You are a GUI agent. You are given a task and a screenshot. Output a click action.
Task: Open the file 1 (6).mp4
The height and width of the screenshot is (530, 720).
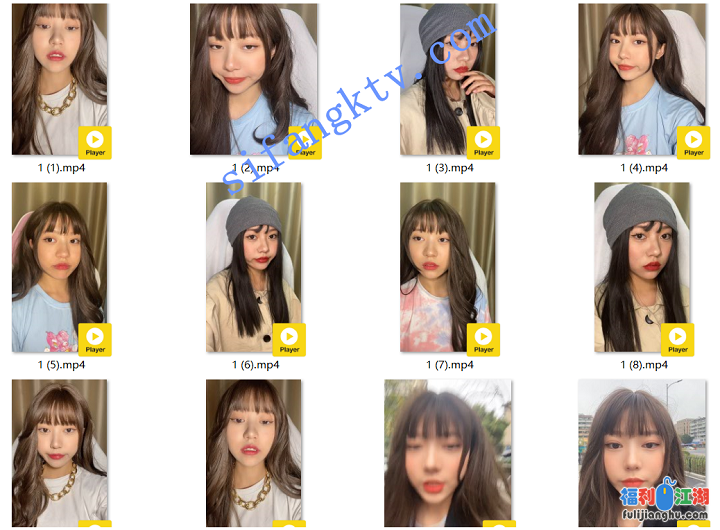(x=254, y=267)
